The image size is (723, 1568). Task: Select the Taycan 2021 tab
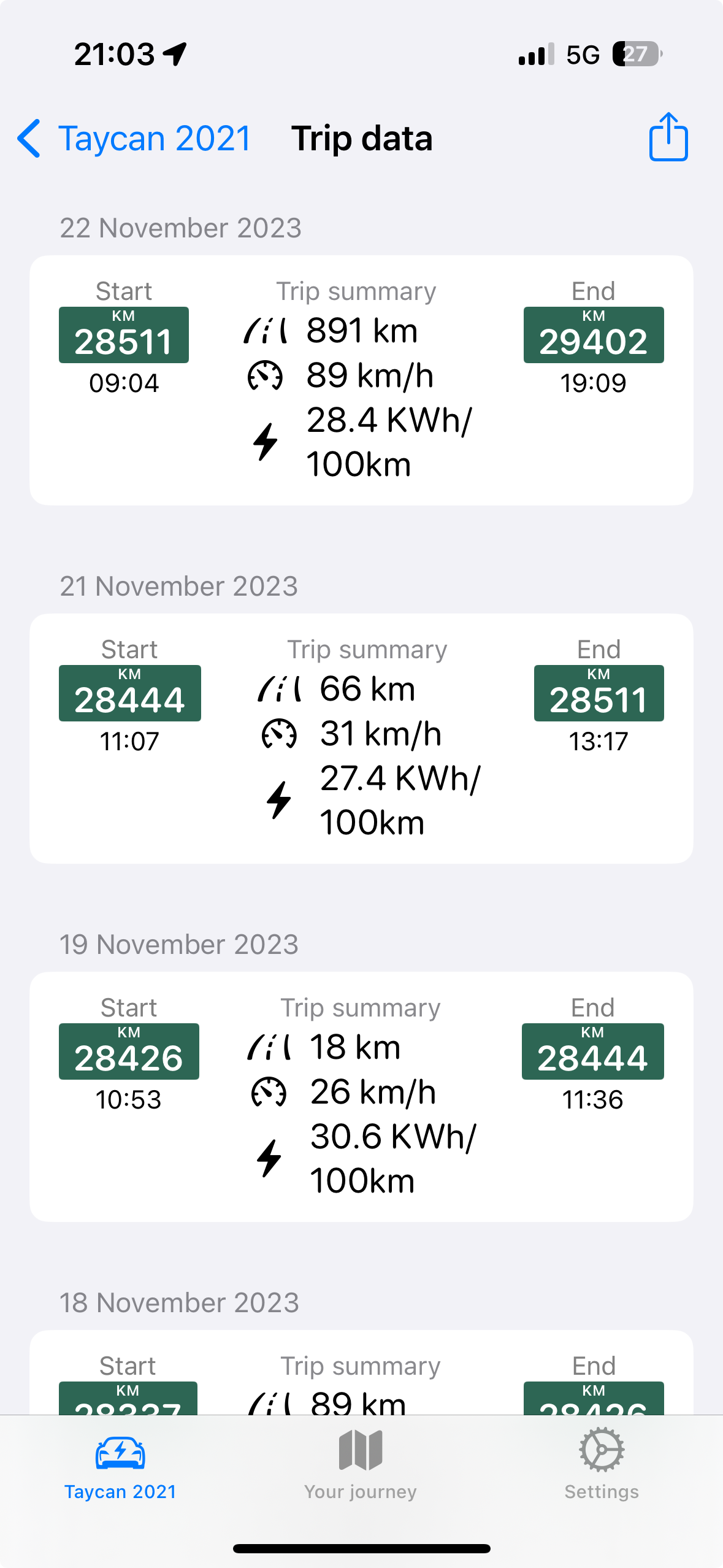[120, 1467]
